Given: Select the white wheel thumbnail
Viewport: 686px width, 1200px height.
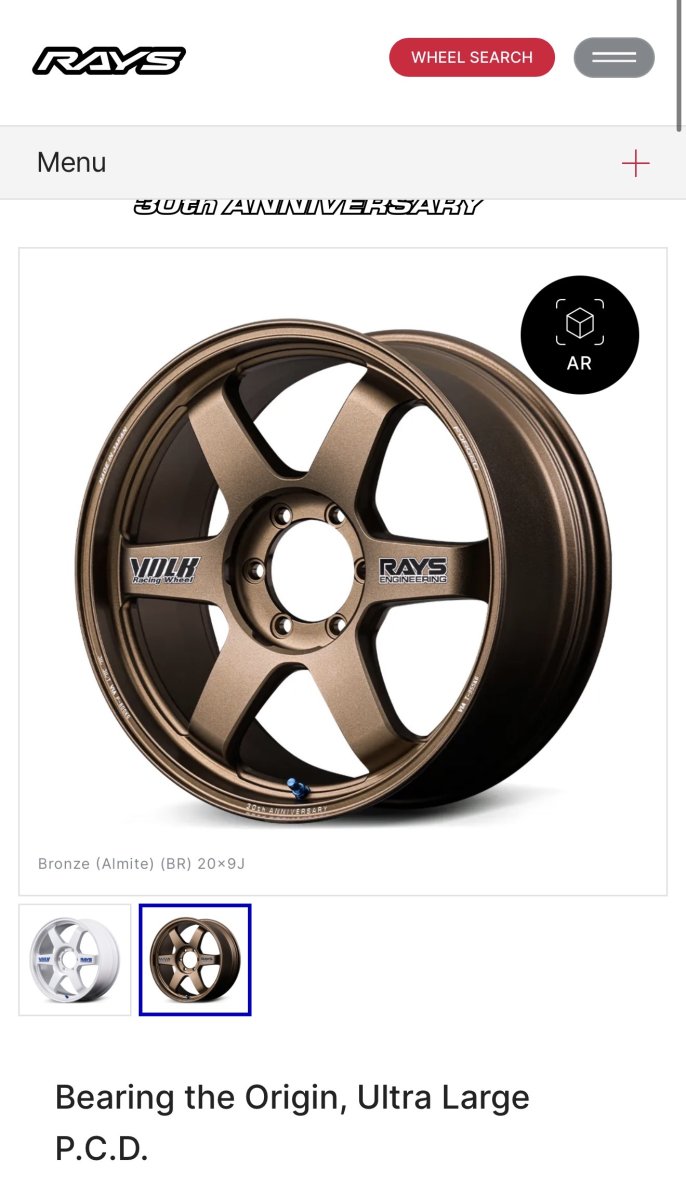Looking at the screenshot, I should (x=75, y=960).
